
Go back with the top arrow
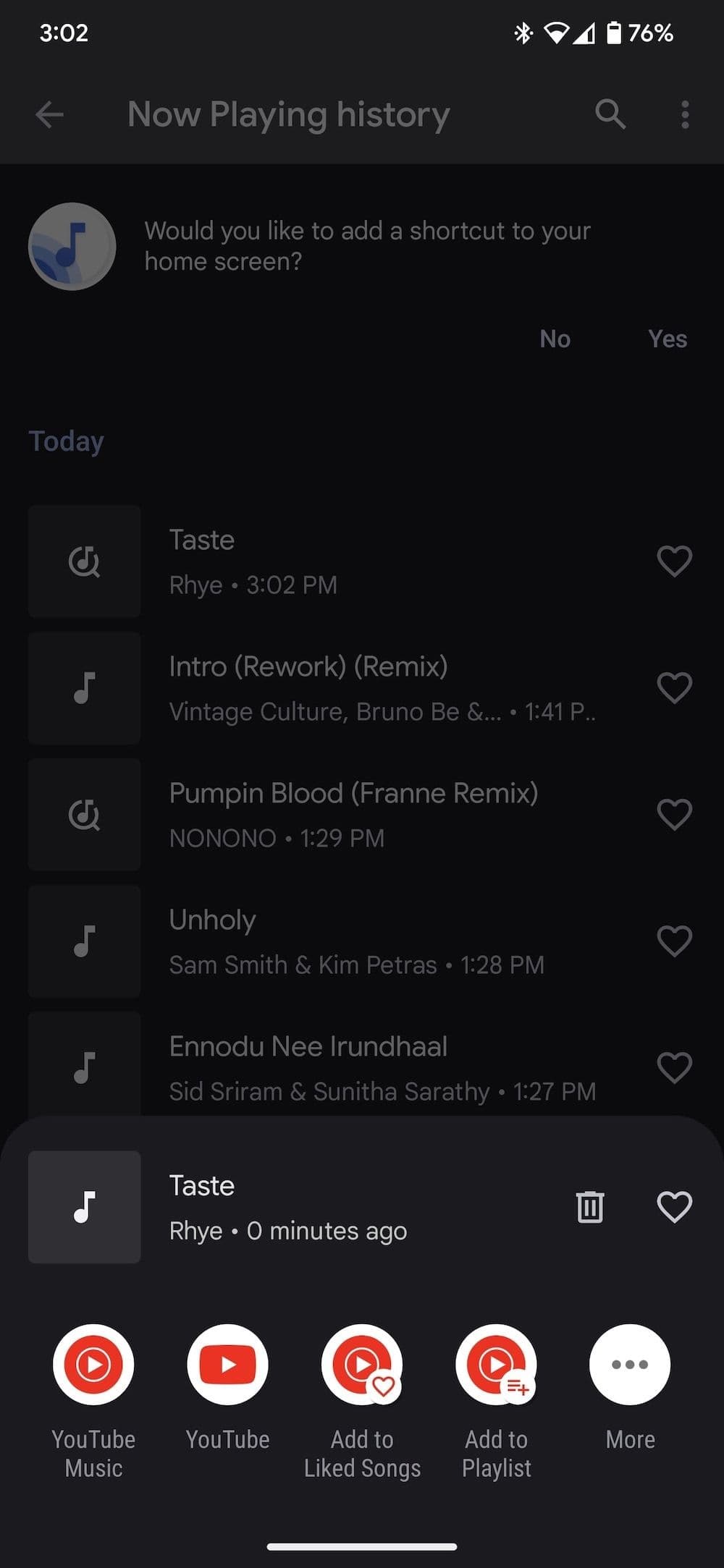point(49,114)
